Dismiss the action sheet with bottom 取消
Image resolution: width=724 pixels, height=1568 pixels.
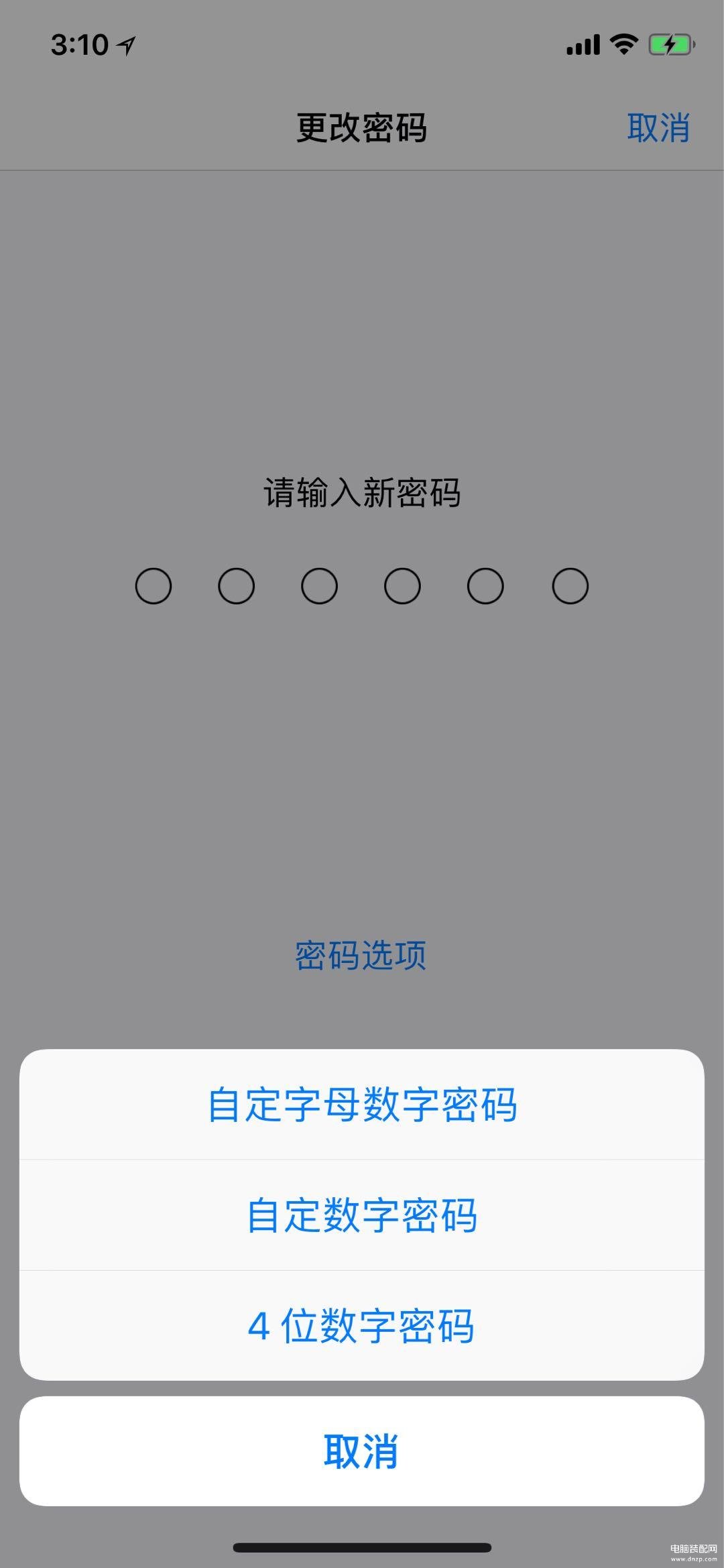pyautogui.click(x=362, y=1451)
